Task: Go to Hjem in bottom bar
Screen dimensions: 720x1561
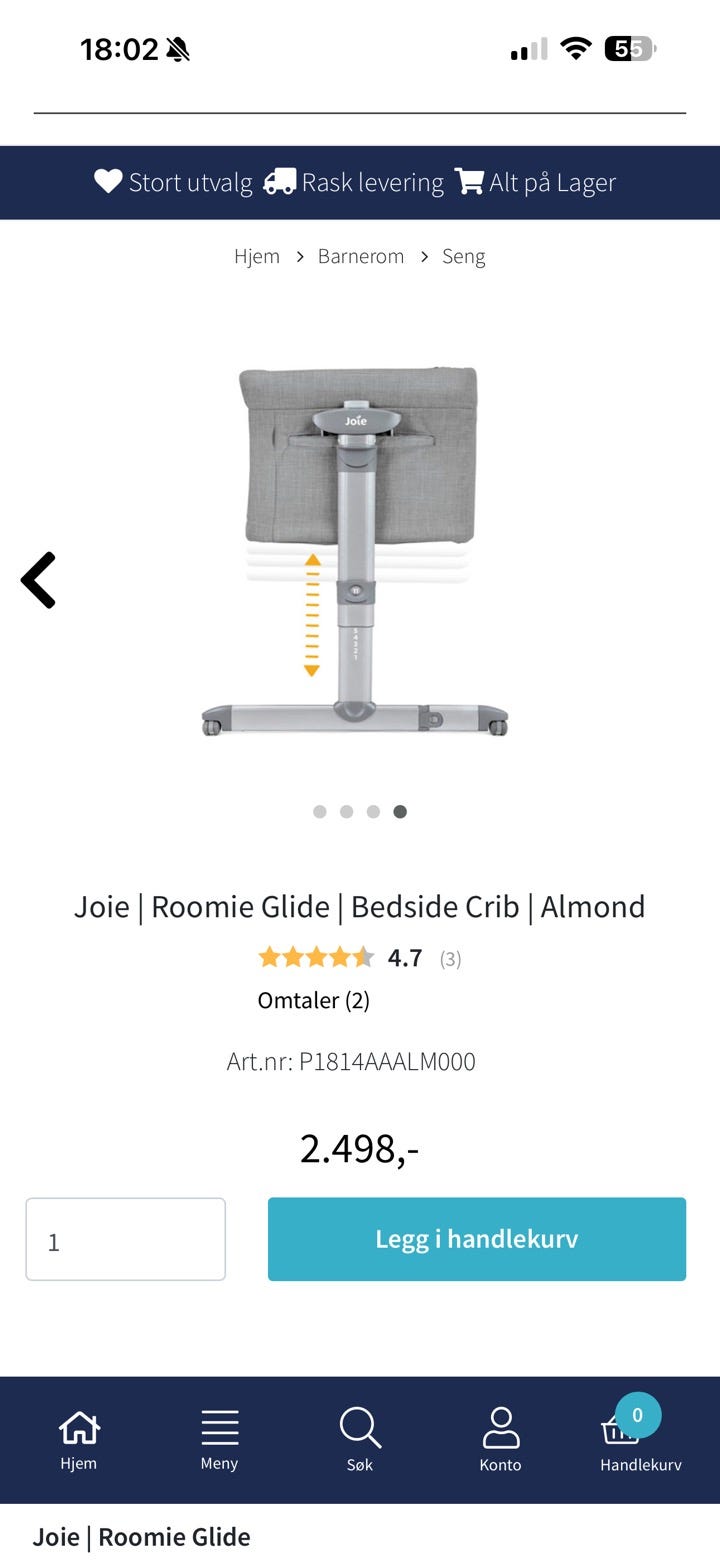Action: [79, 1440]
